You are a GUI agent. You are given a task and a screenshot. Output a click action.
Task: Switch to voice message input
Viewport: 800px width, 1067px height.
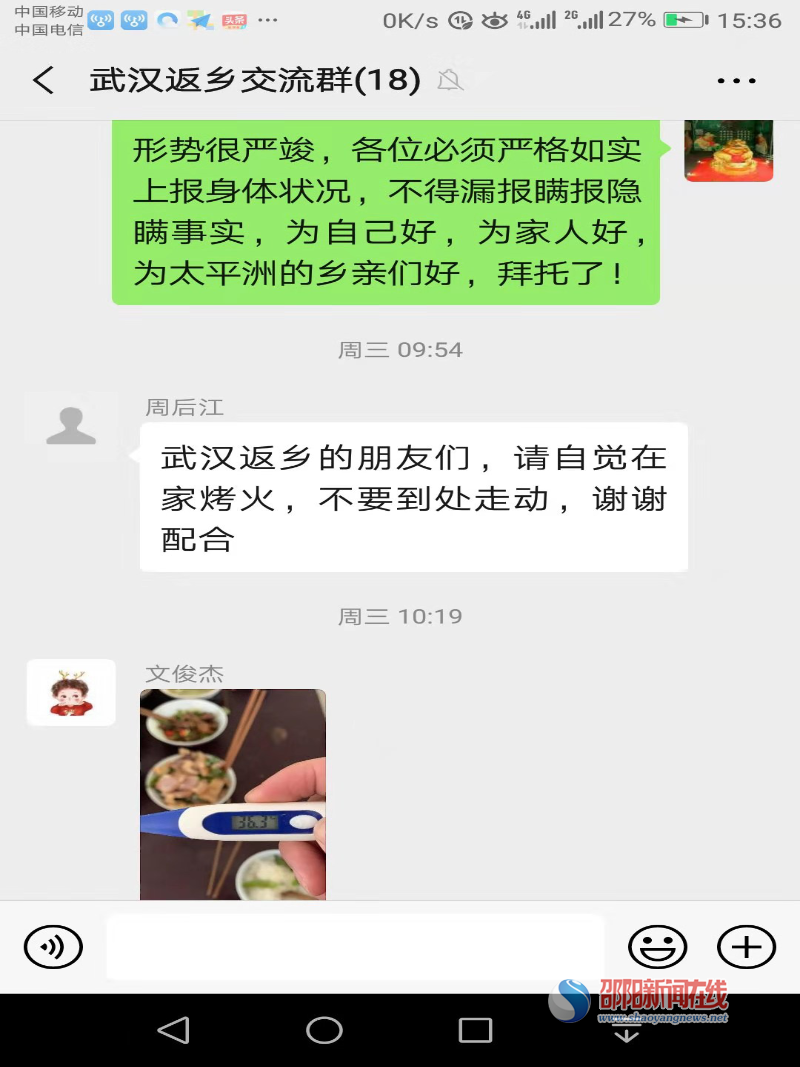[x=53, y=946]
